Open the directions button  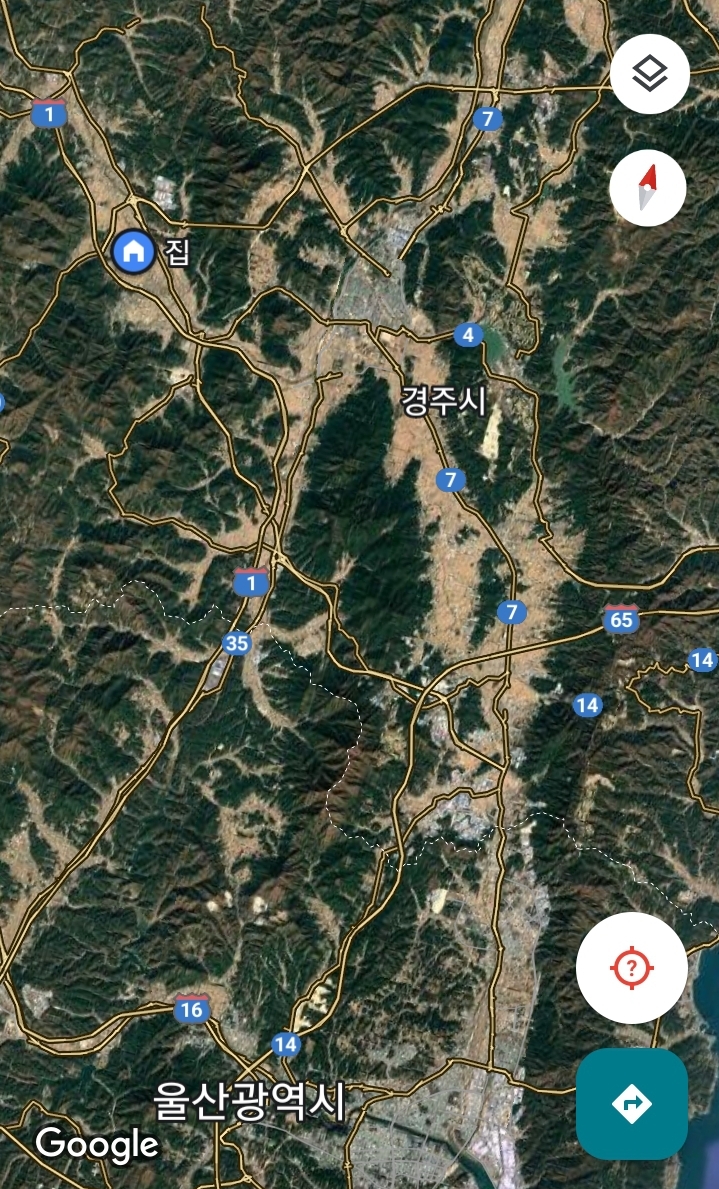pyautogui.click(x=632, y=1103)
